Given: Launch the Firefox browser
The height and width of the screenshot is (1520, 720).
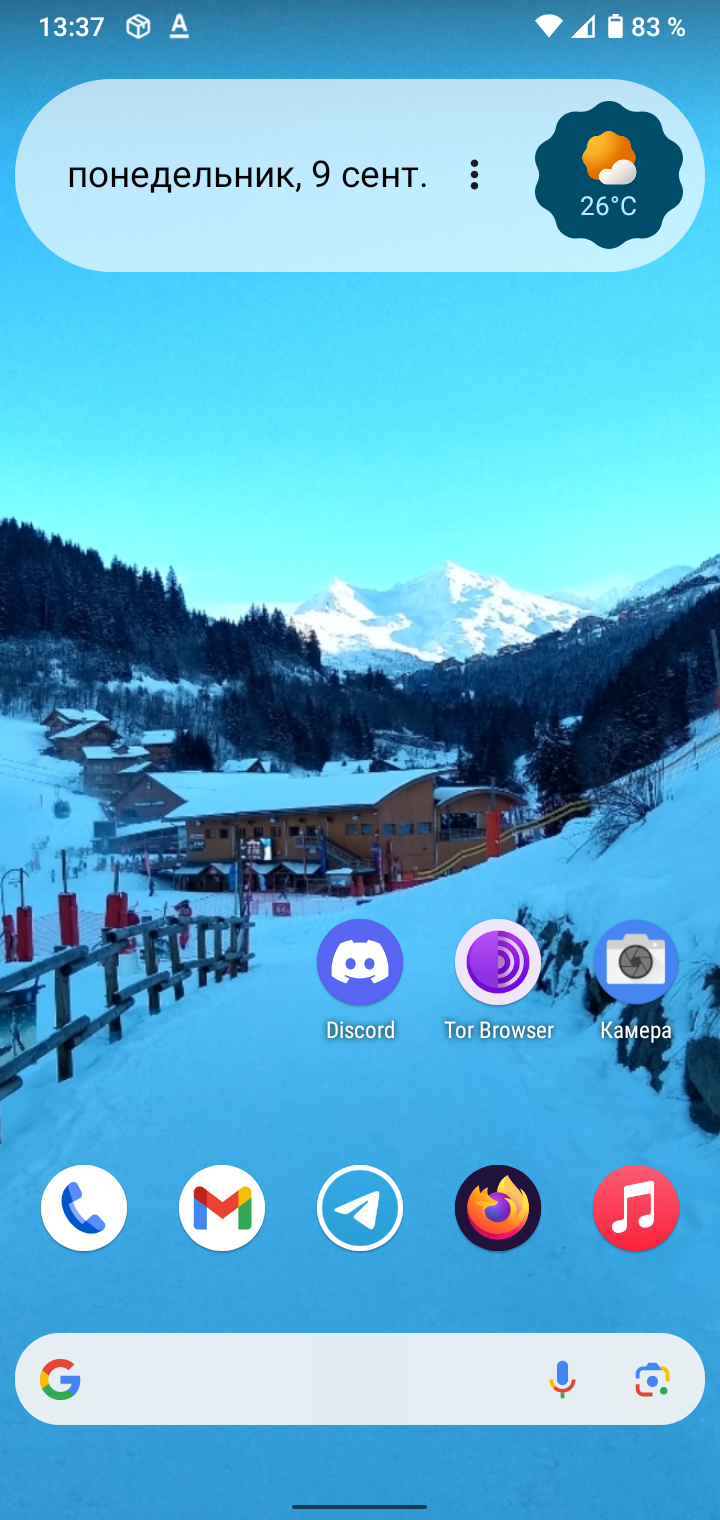Looking at the screenshot, I should click(x=498, y=1208).
